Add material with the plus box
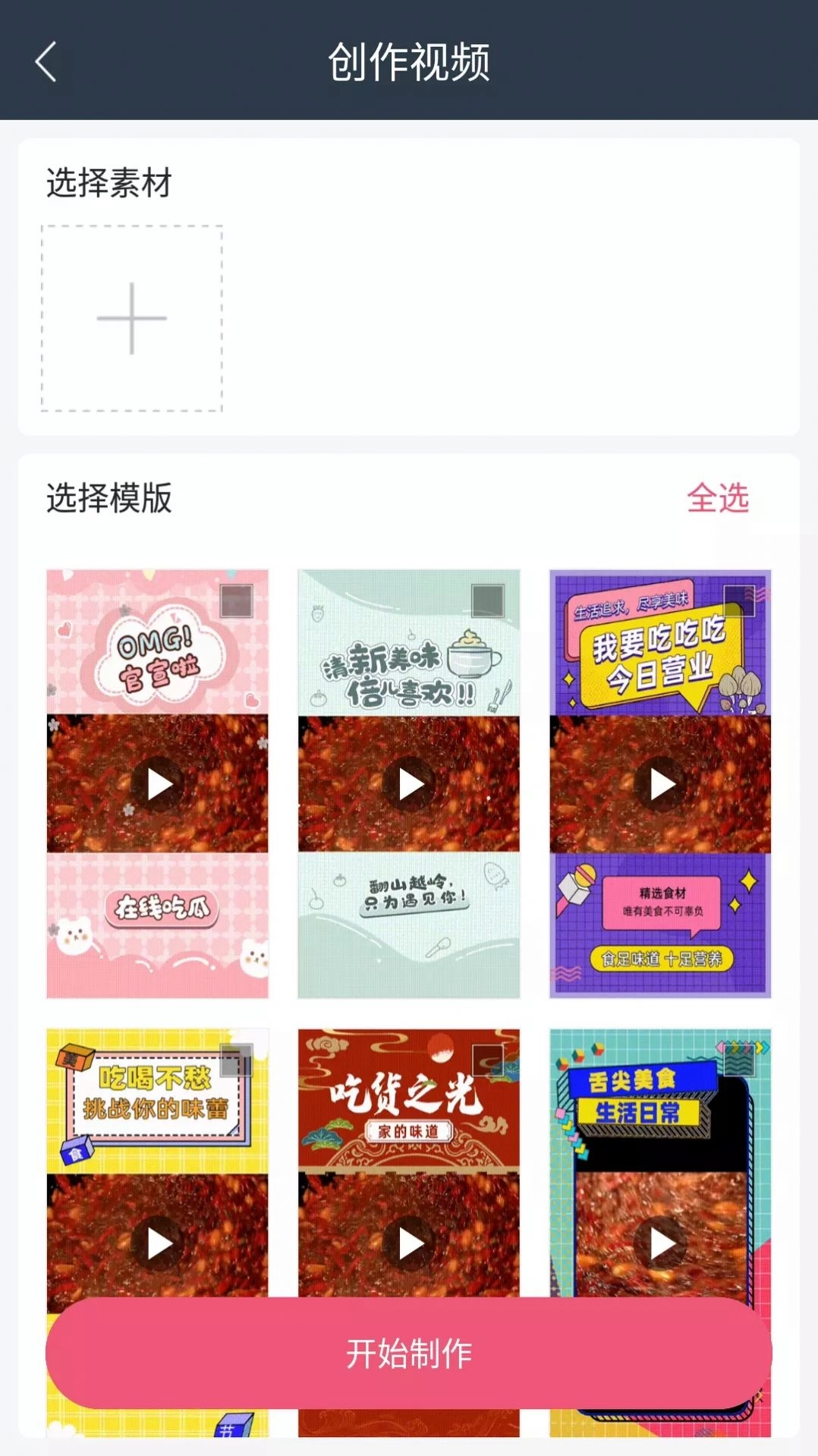The height and width of the screenshot is (1456, 818). point(132,319)
